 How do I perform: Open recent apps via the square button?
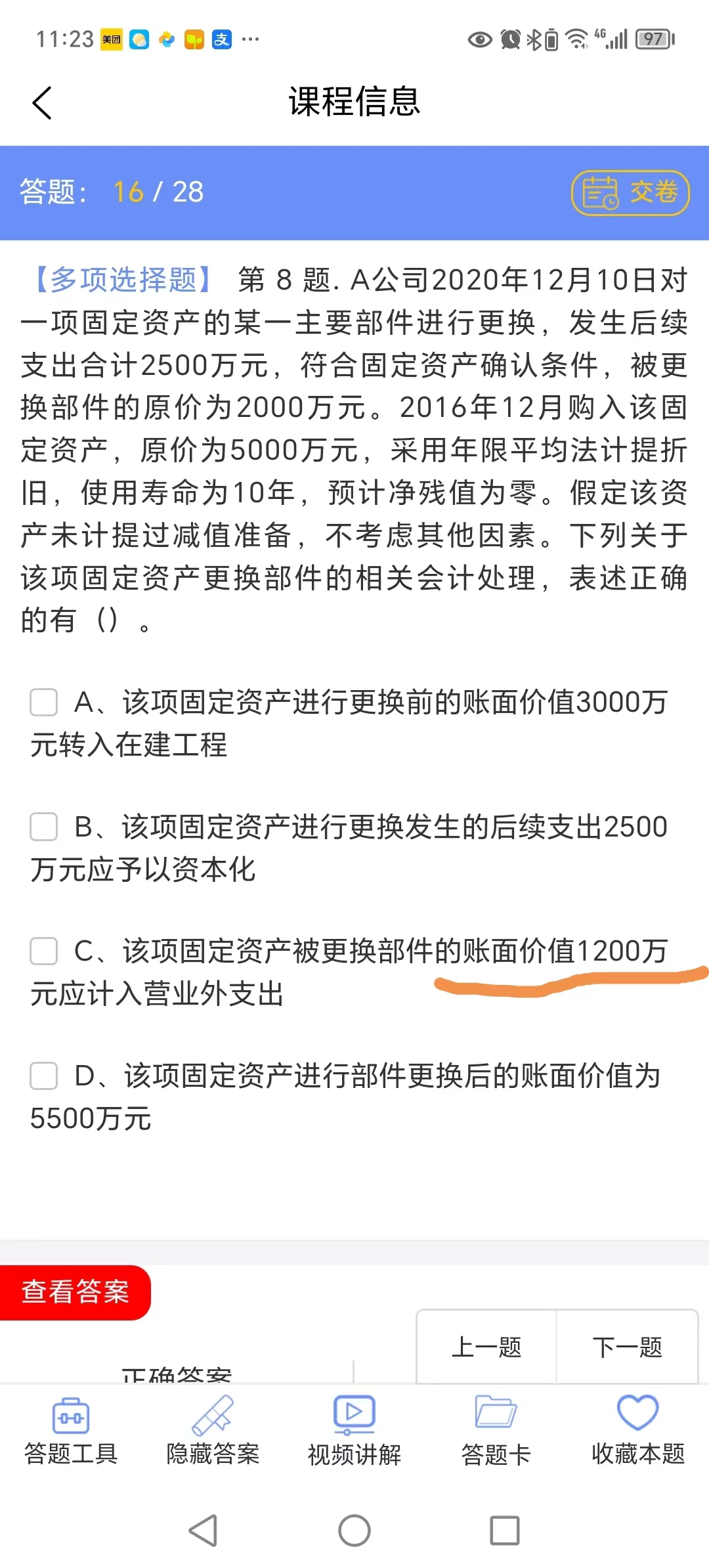[505, 1531]
